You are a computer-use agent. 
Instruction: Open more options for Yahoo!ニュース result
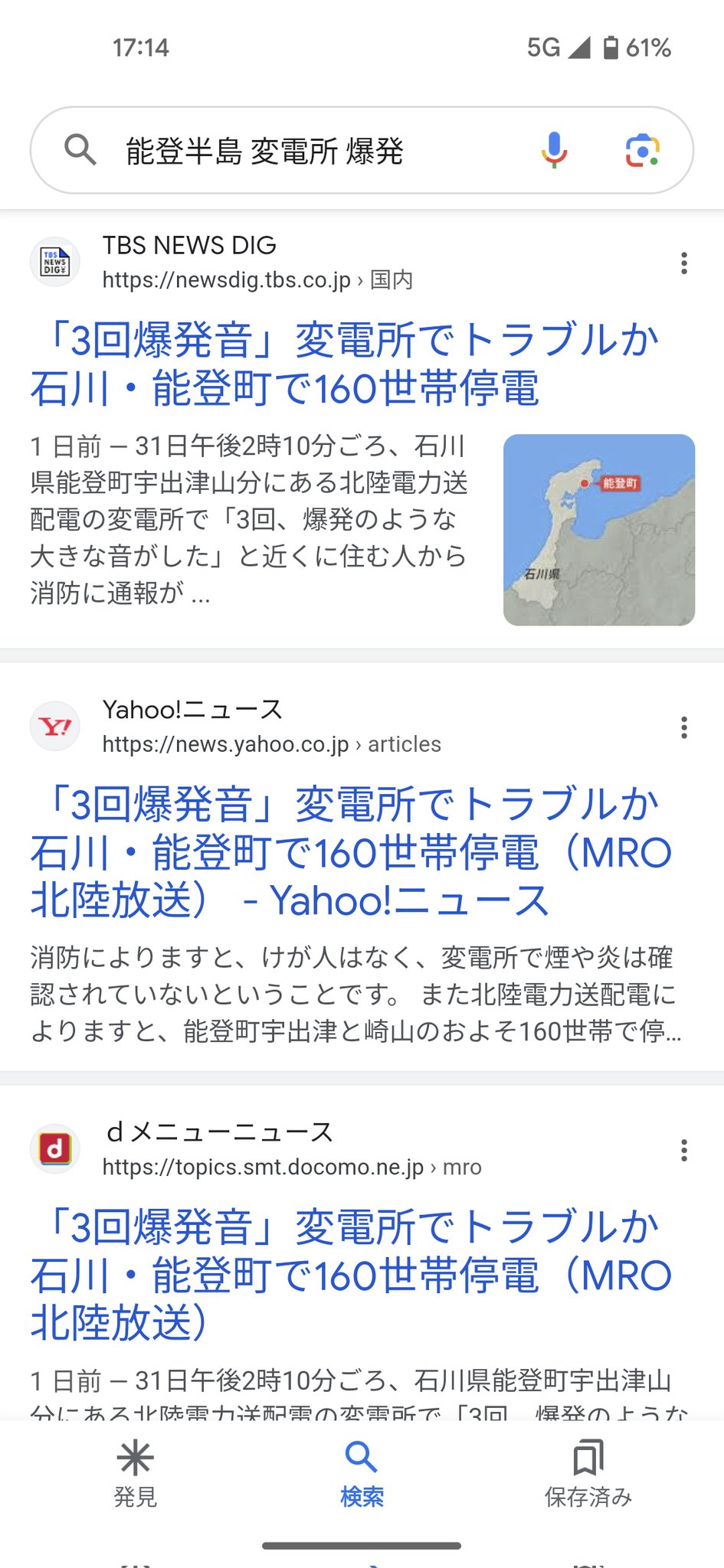click(x=683, y=727)
